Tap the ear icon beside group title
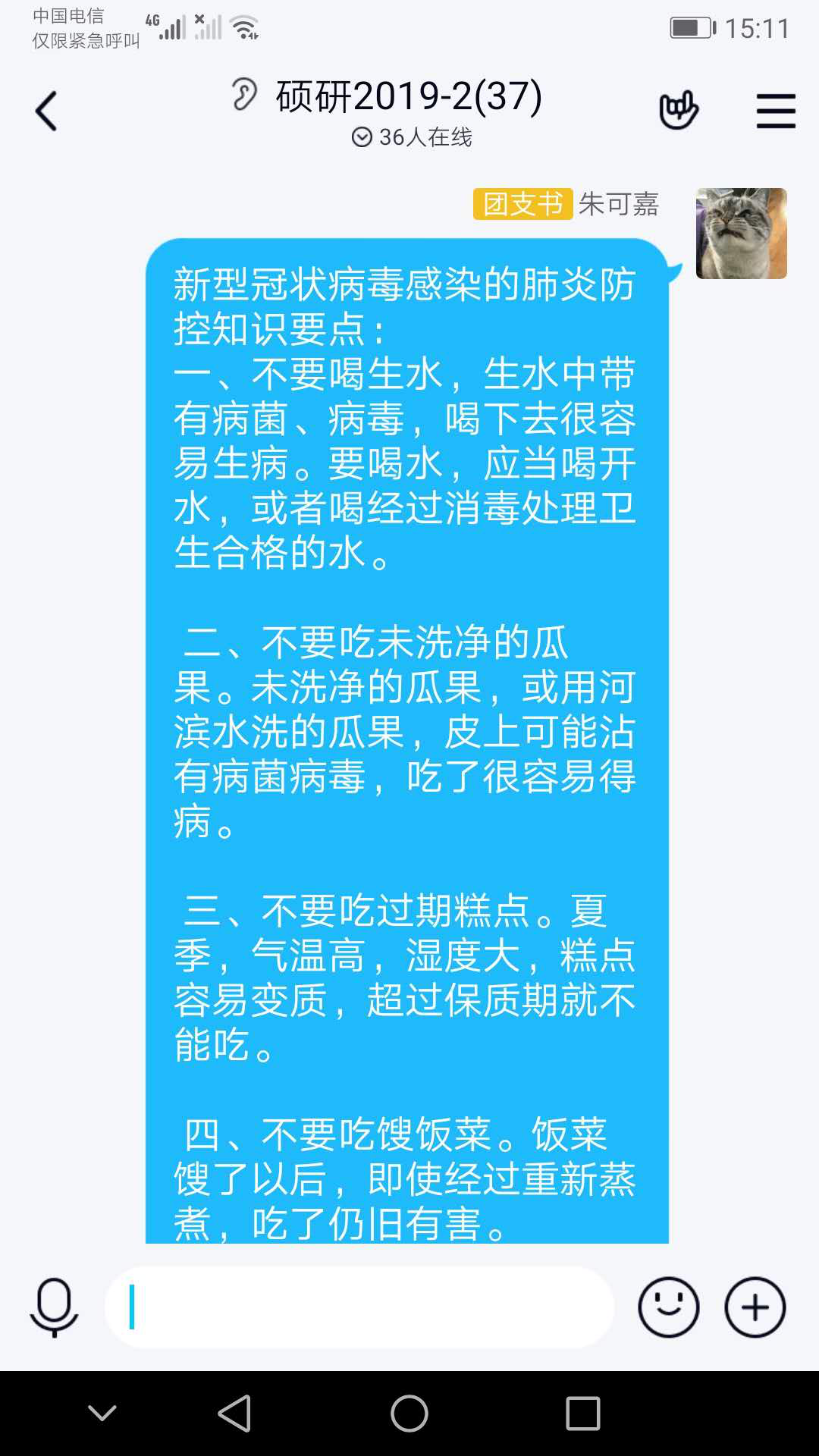Image resolution: width=819 pixels, height=1456 pixels. coord(244,95)
